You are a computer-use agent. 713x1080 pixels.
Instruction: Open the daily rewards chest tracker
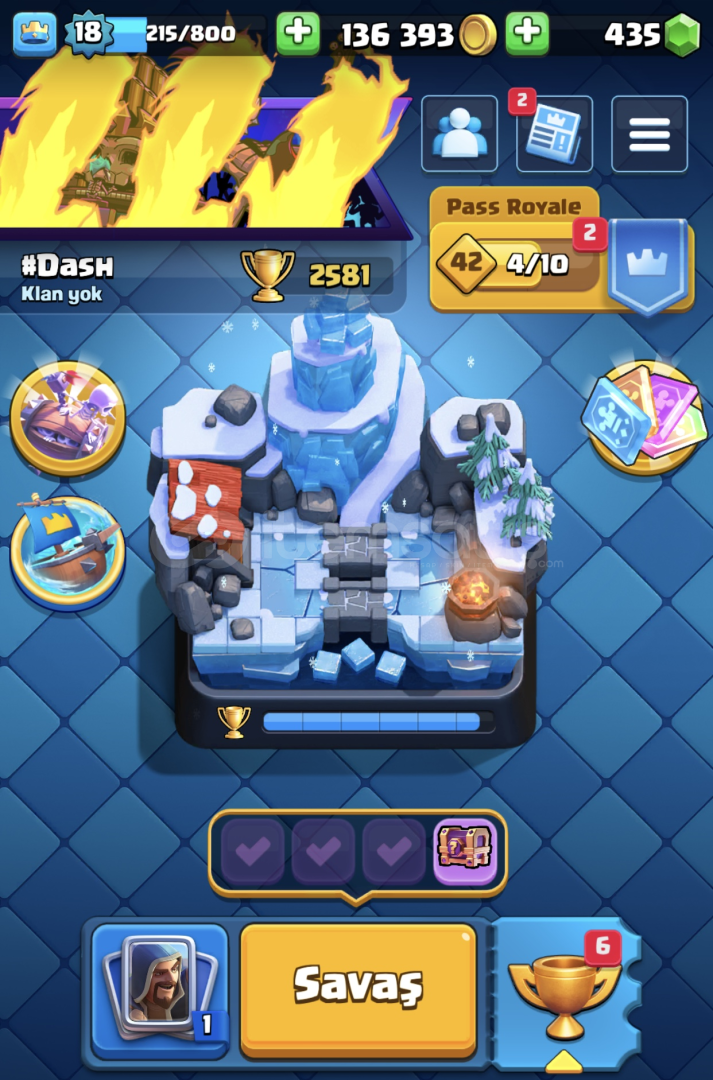point(358,852)
